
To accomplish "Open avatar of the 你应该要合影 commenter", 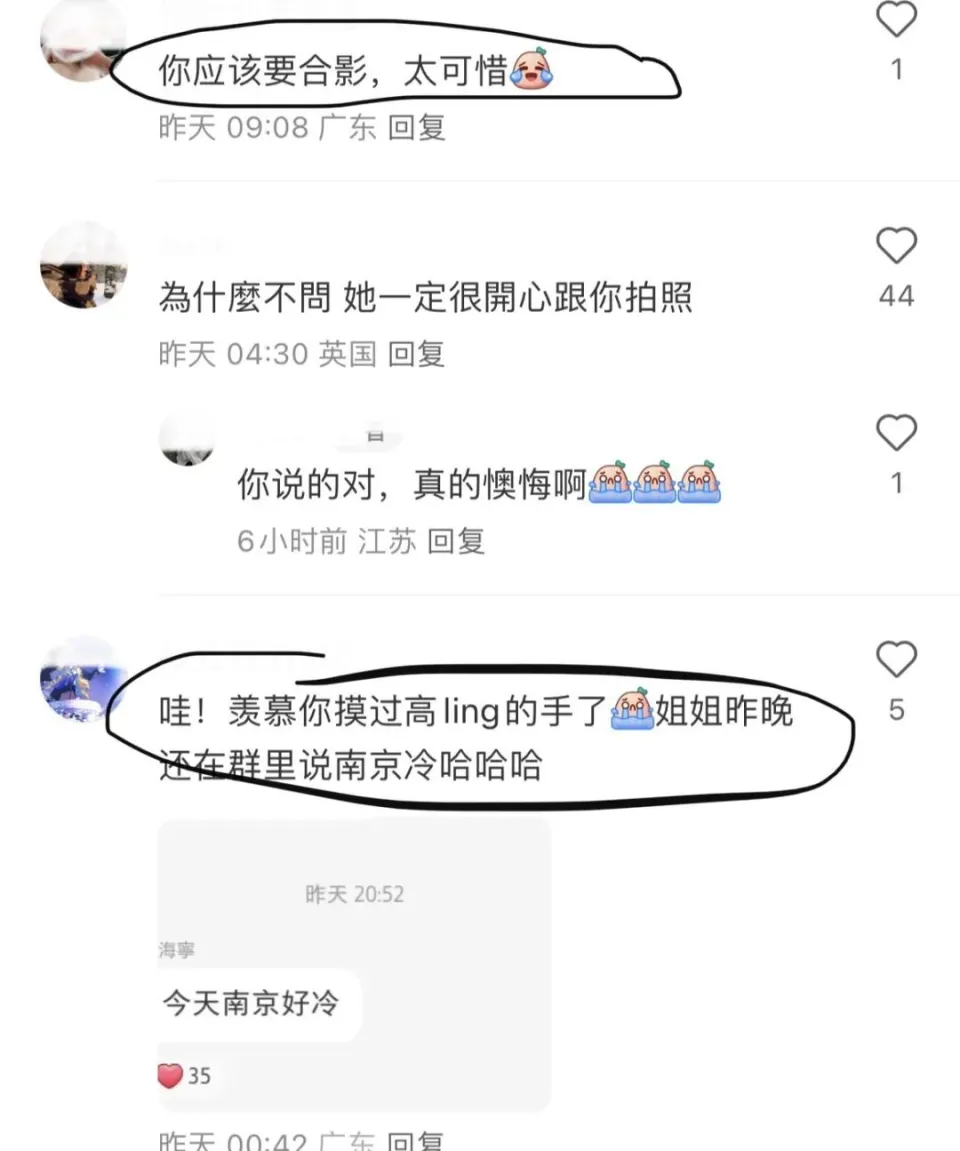I will 83,40.
